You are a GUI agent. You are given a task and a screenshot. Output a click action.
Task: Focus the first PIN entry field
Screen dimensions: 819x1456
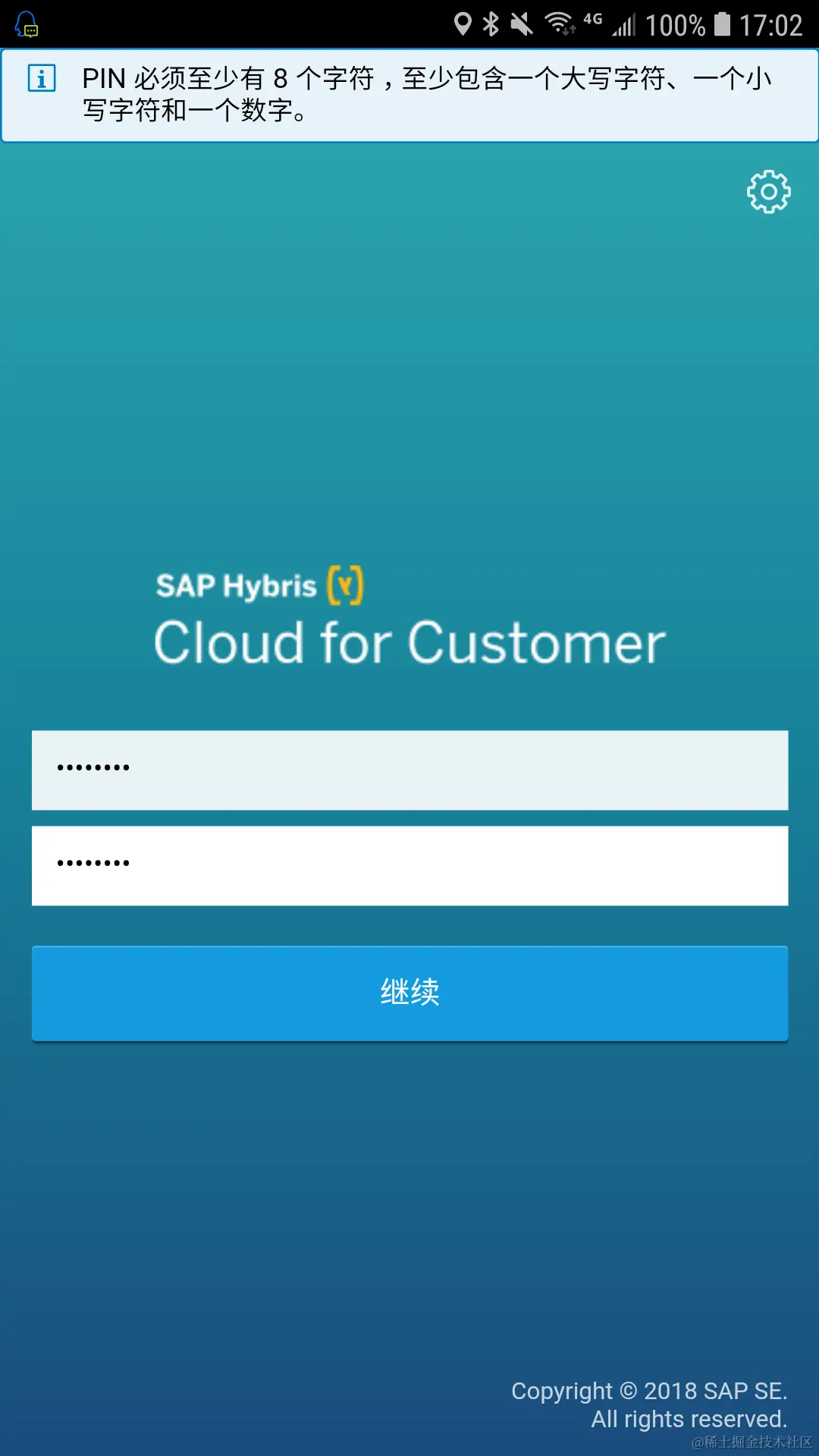(x=409, y=770)
